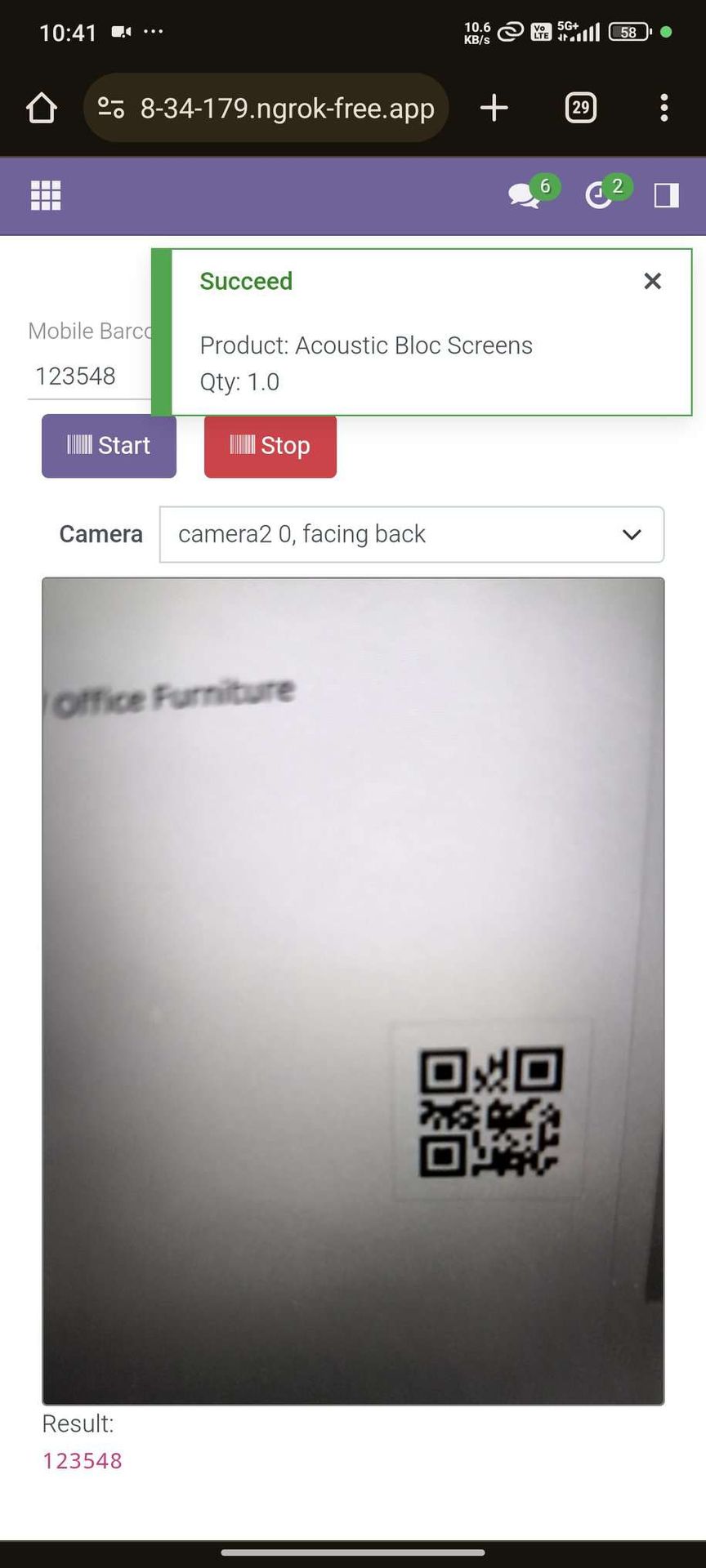Open the conversations icon with 6 badge
Viewport: 706px width, 1568px height.
[524, 195]
